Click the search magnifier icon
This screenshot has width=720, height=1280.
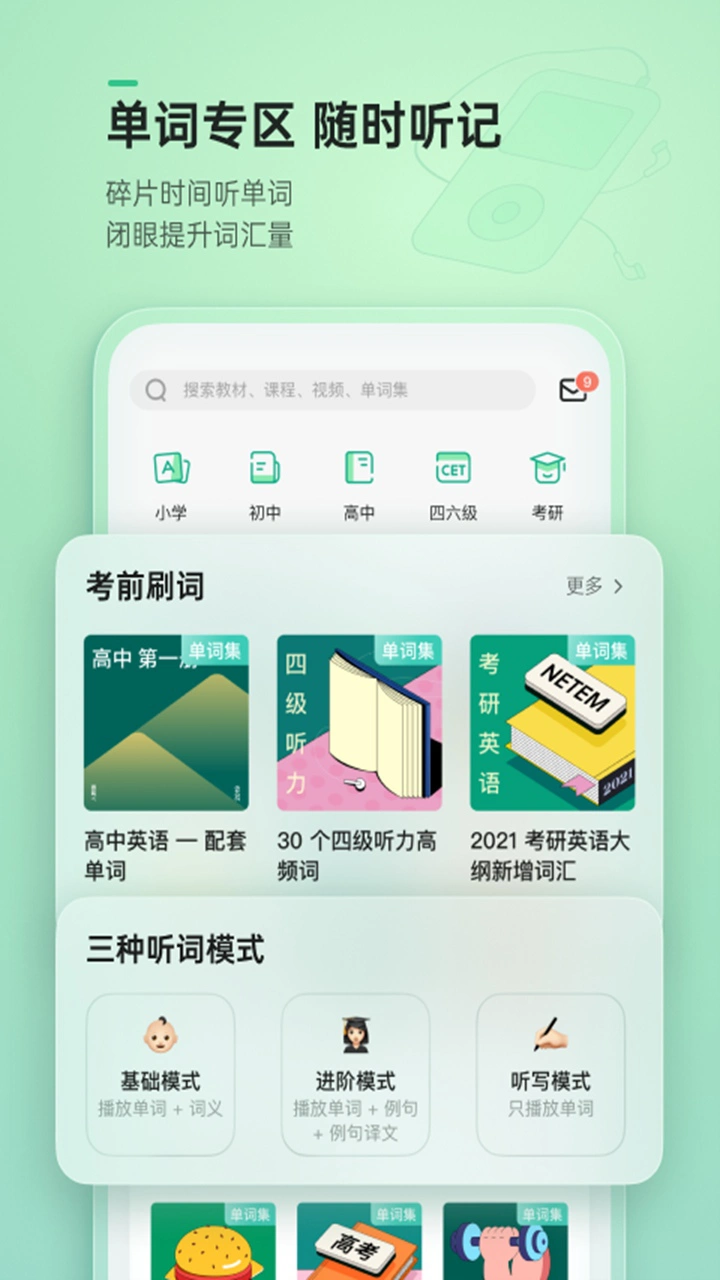[156, 389]
